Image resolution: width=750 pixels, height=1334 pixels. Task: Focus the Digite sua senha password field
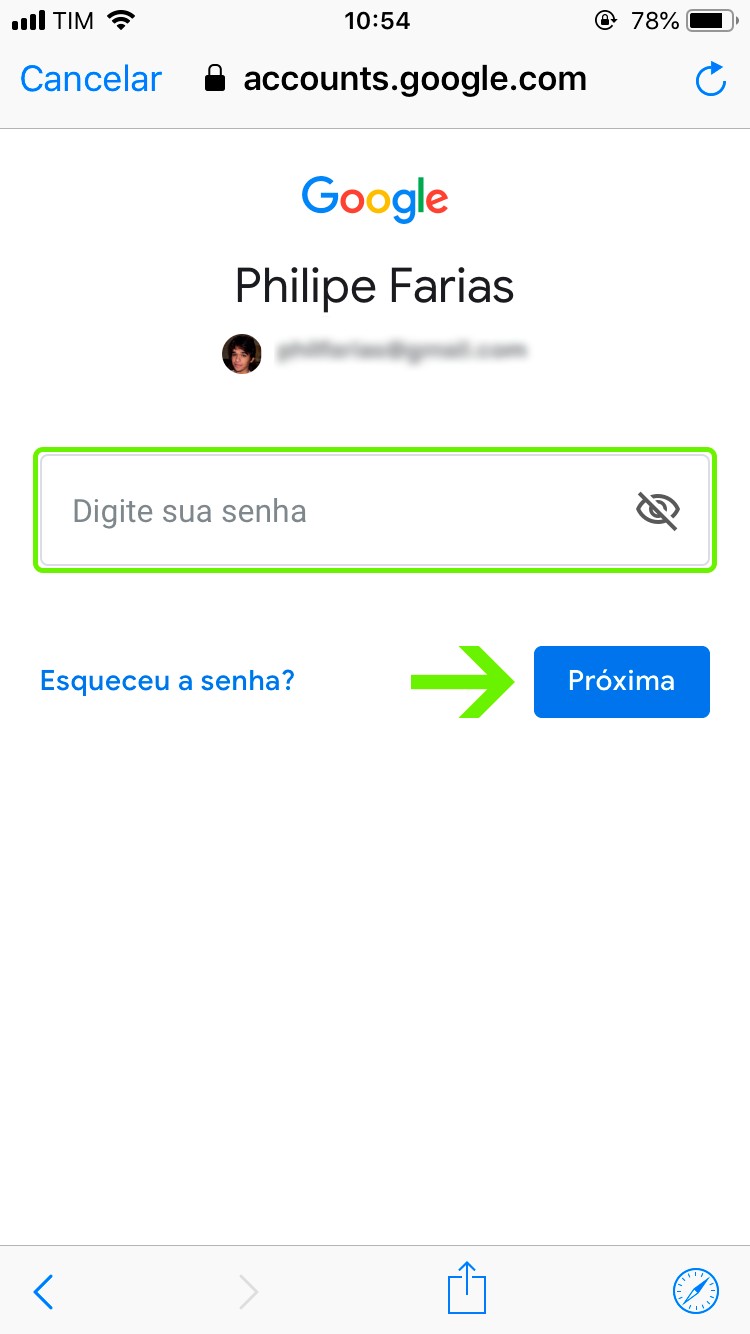point(330,511)
